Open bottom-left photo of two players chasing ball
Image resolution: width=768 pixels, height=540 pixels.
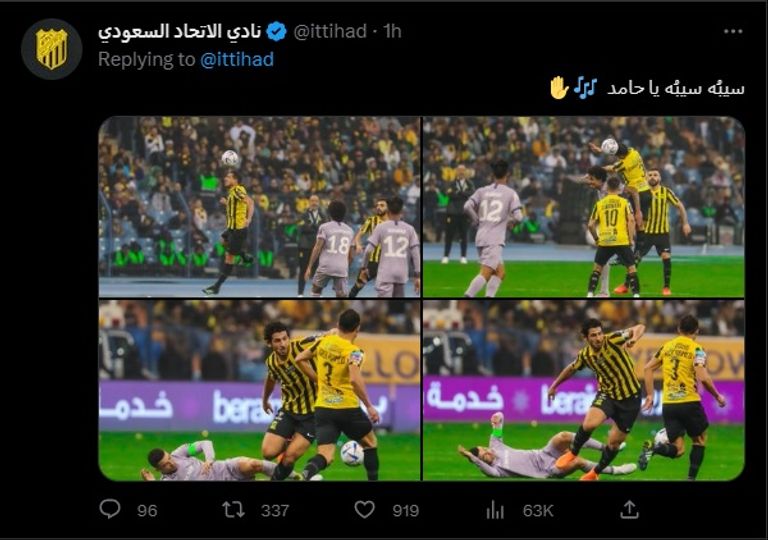[x=259, y=391]
